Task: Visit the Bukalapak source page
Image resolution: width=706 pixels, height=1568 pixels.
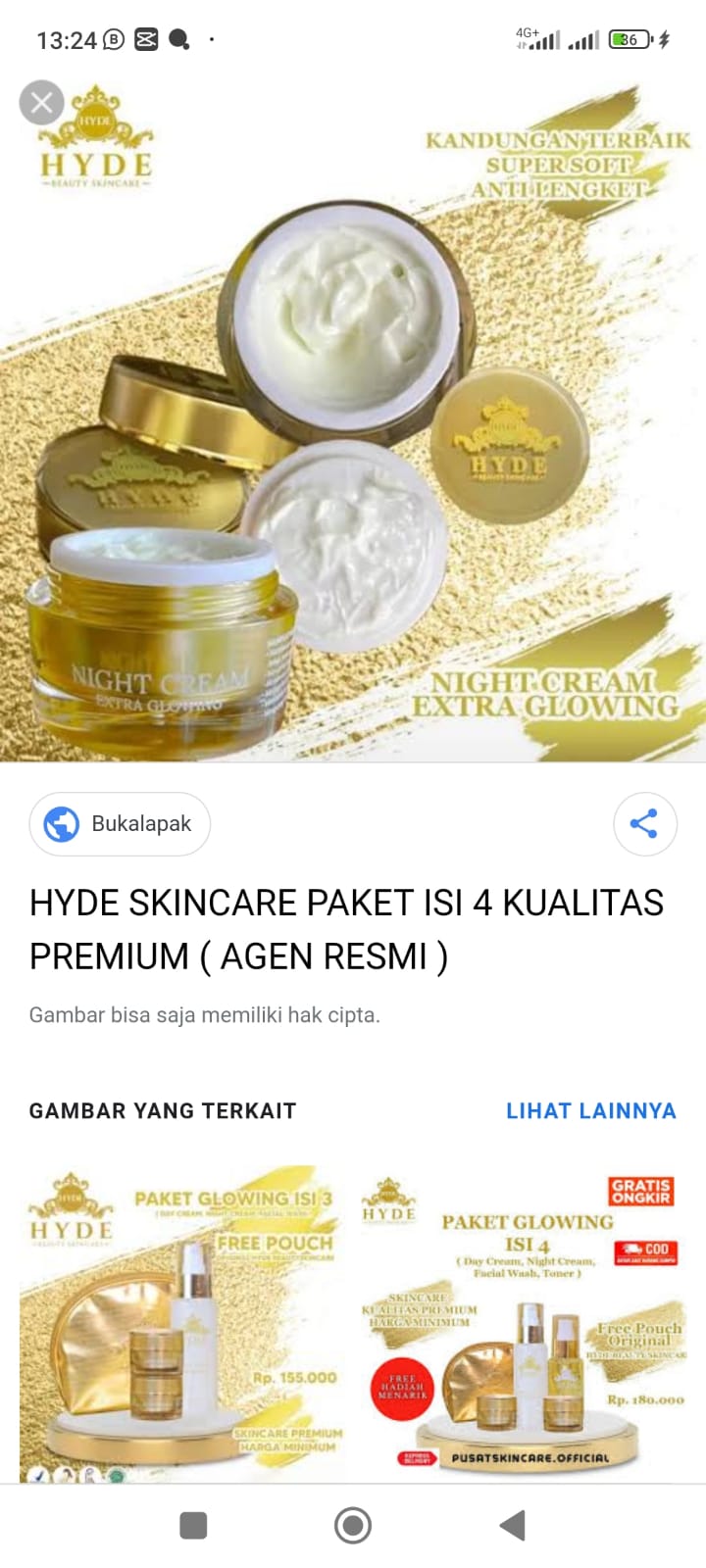Action: tap(120, 823)
